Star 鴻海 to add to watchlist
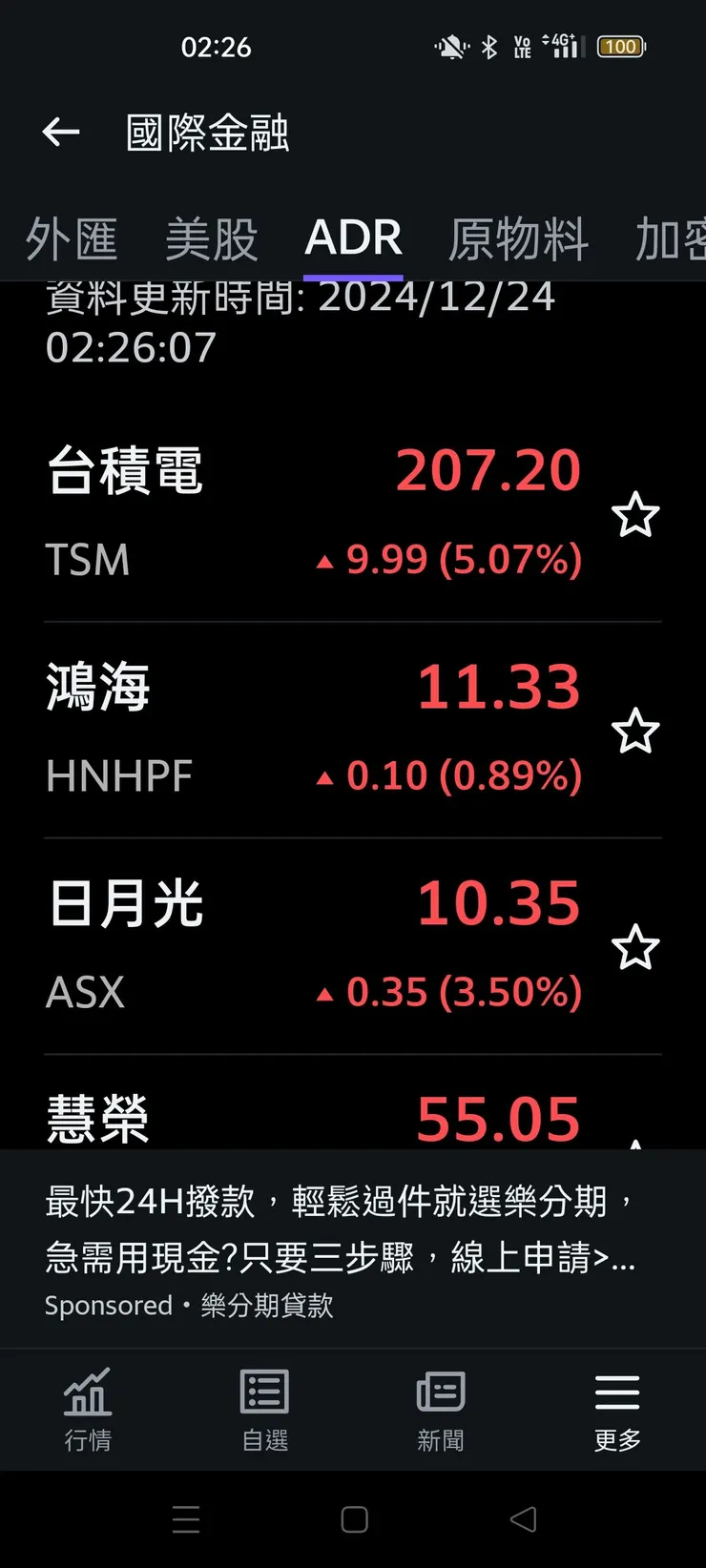Screen dimensions: 706x1568 tap(635, 732)
